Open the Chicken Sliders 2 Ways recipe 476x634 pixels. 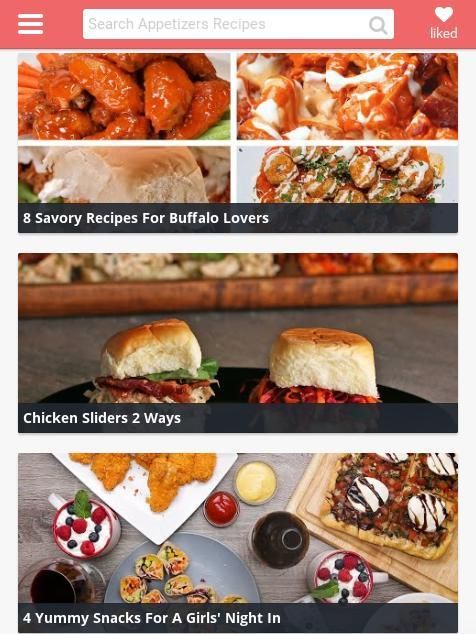click(238, 343)
